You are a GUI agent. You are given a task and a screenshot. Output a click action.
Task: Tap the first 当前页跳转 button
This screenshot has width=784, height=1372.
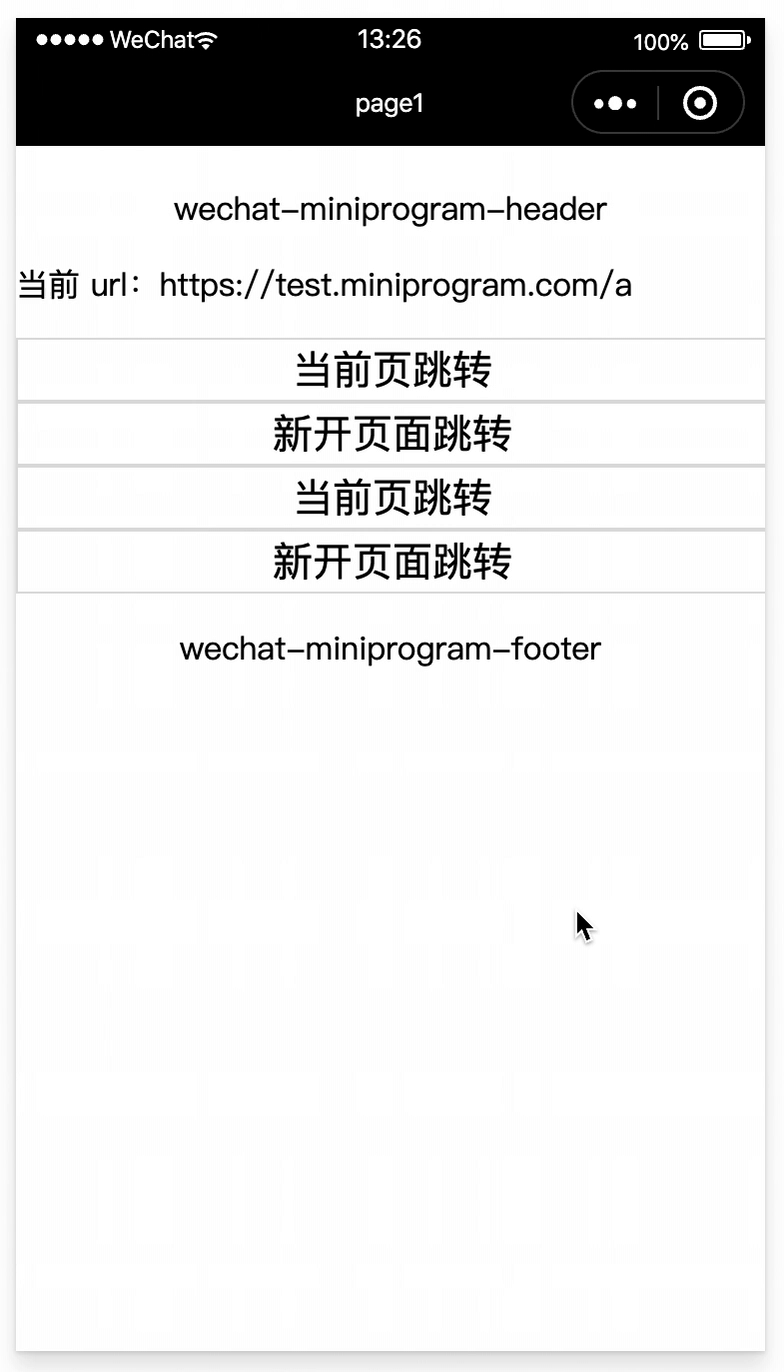click(391, 370)
